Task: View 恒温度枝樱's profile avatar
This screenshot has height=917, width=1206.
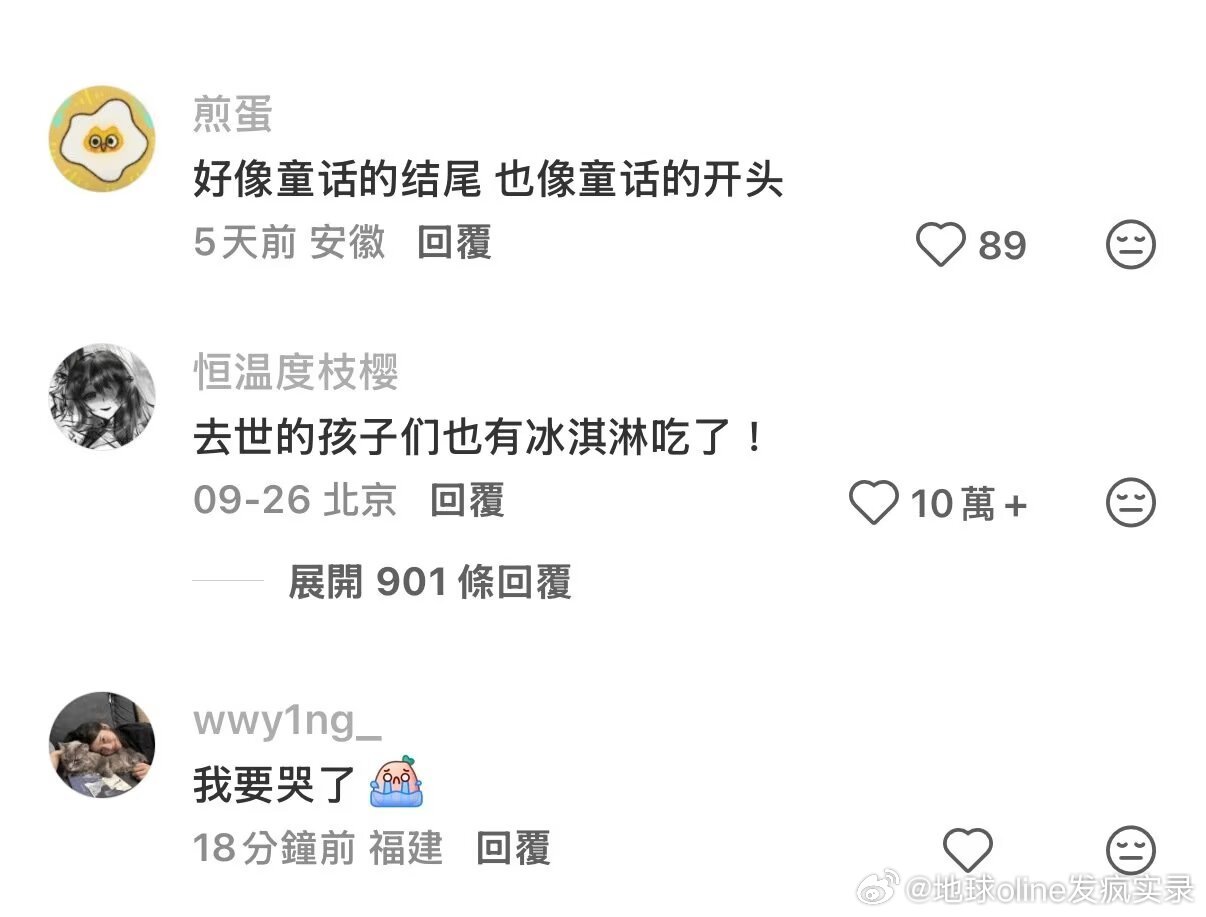Action: 102,397
